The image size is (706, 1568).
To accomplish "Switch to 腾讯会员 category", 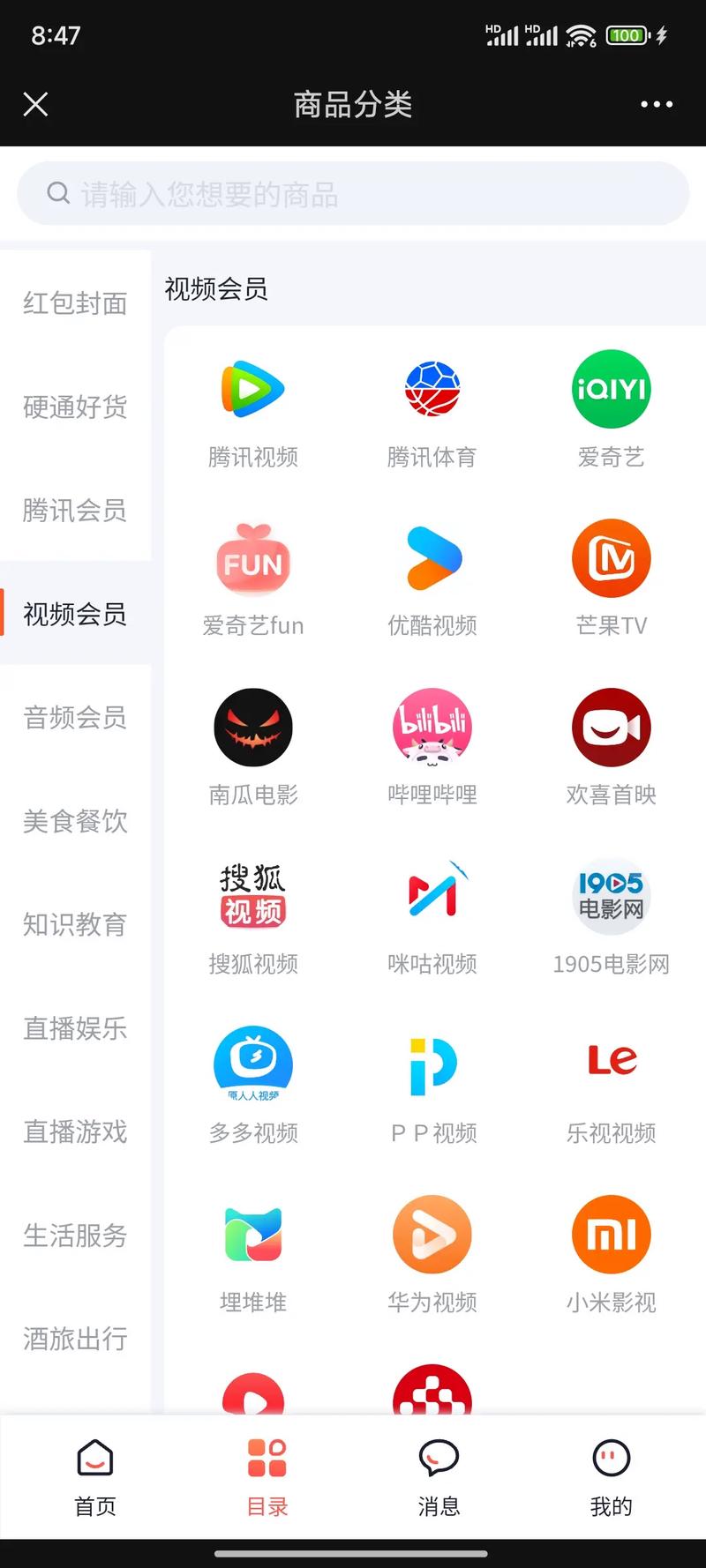I will click(x=75, y=510).
